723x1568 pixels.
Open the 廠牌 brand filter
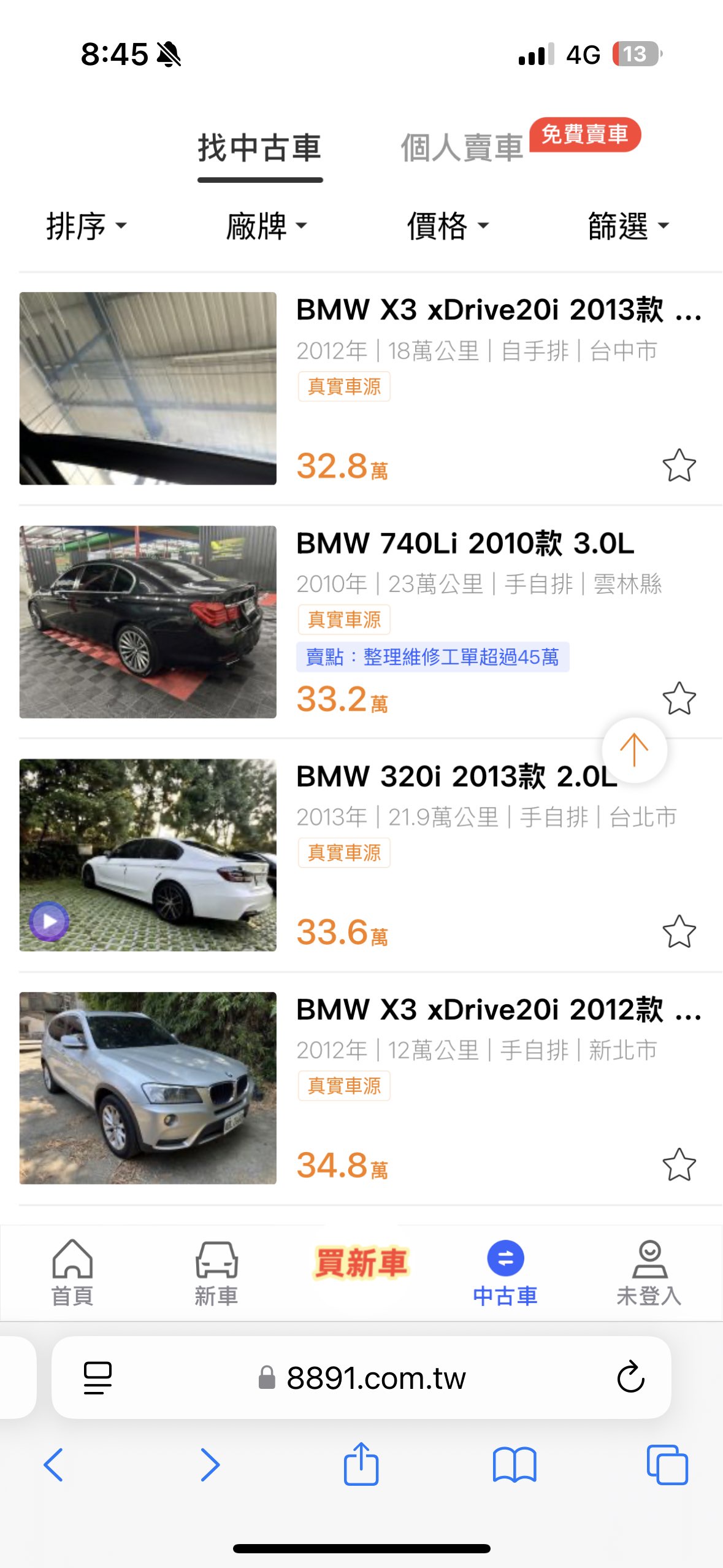(266, 226)
